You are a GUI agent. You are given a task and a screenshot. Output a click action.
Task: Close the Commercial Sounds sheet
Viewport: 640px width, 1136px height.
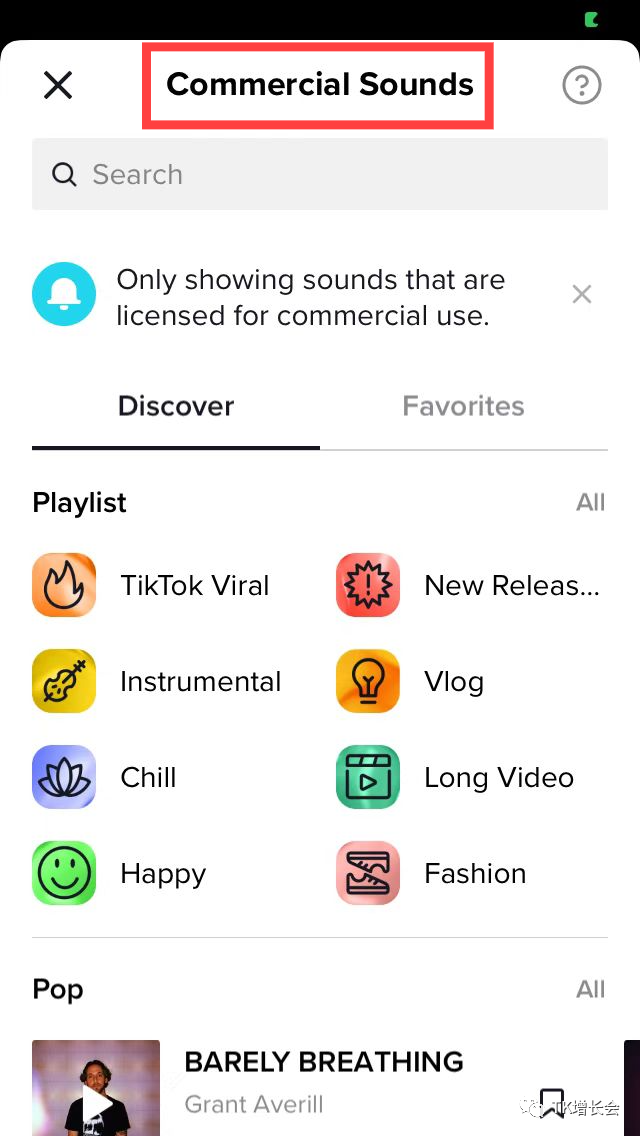pos(58,85)
